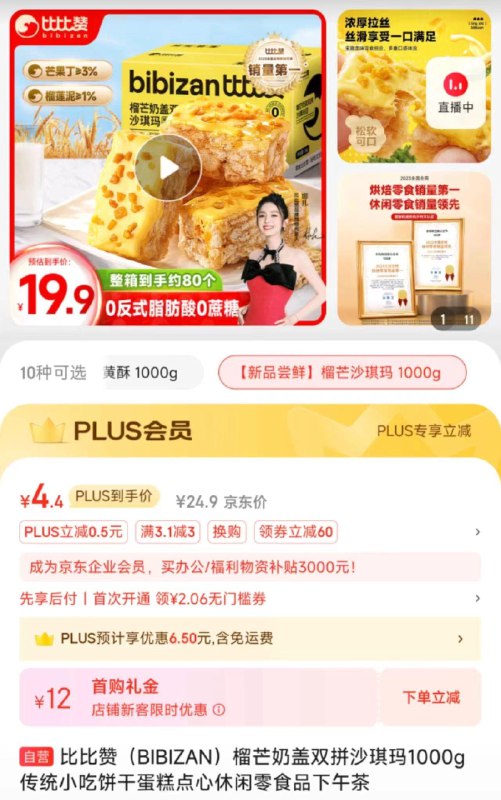This screenshot has width=501, height=800.
Task: Open the 10种可选 variant list
Action: click(x=53, y=372)
